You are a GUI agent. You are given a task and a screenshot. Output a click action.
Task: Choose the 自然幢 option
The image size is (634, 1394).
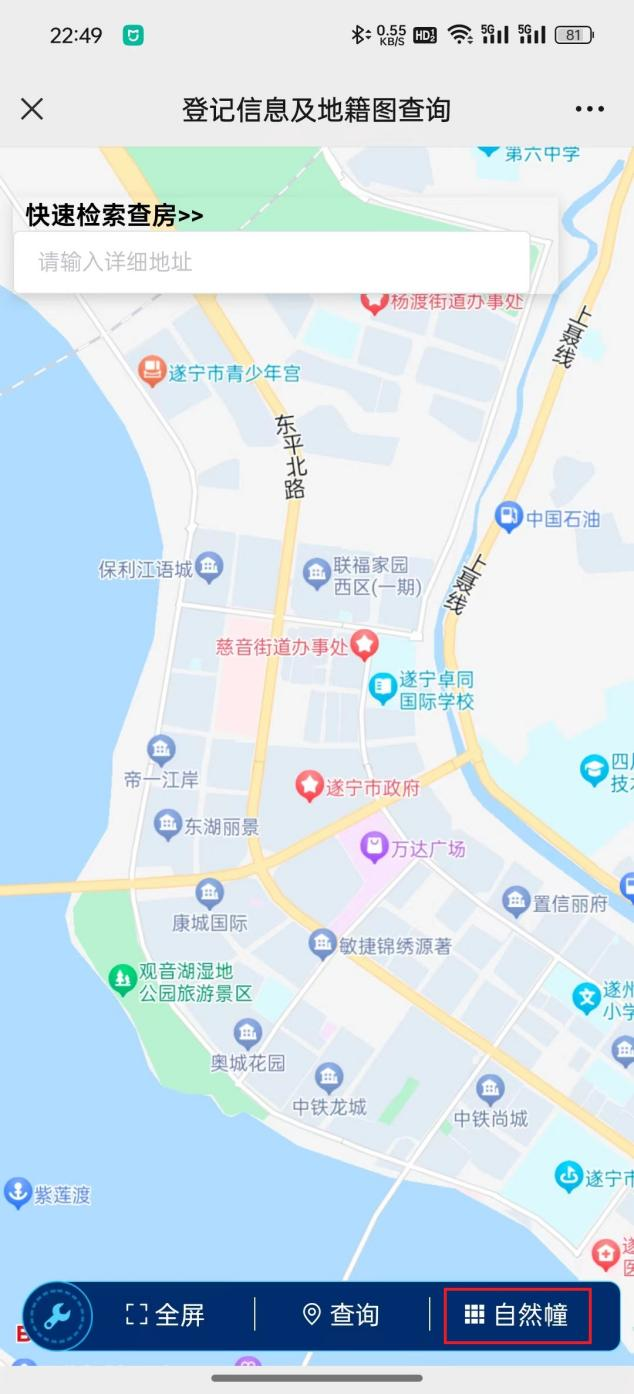pos(517,1315)
